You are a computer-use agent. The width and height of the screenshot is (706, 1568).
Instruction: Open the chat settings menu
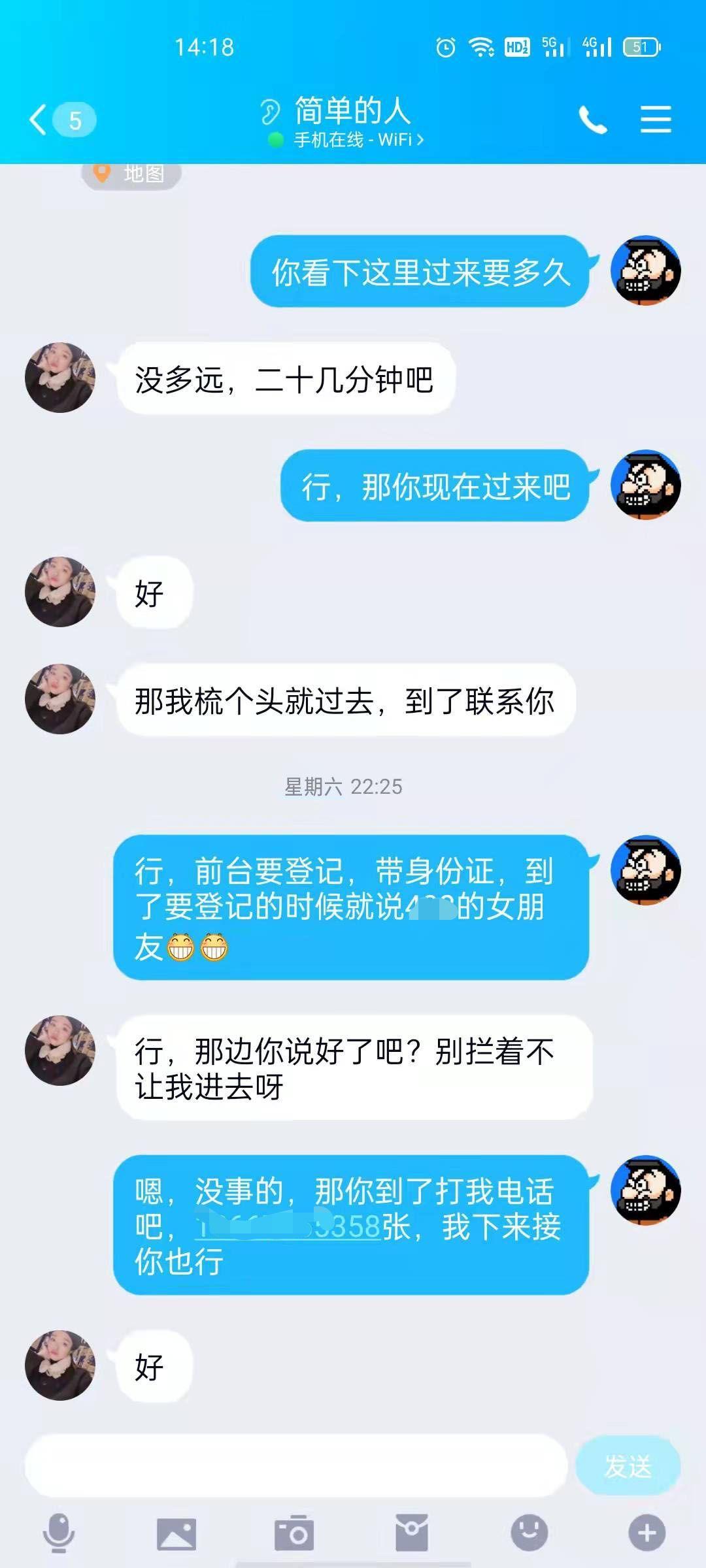(655, 120)
